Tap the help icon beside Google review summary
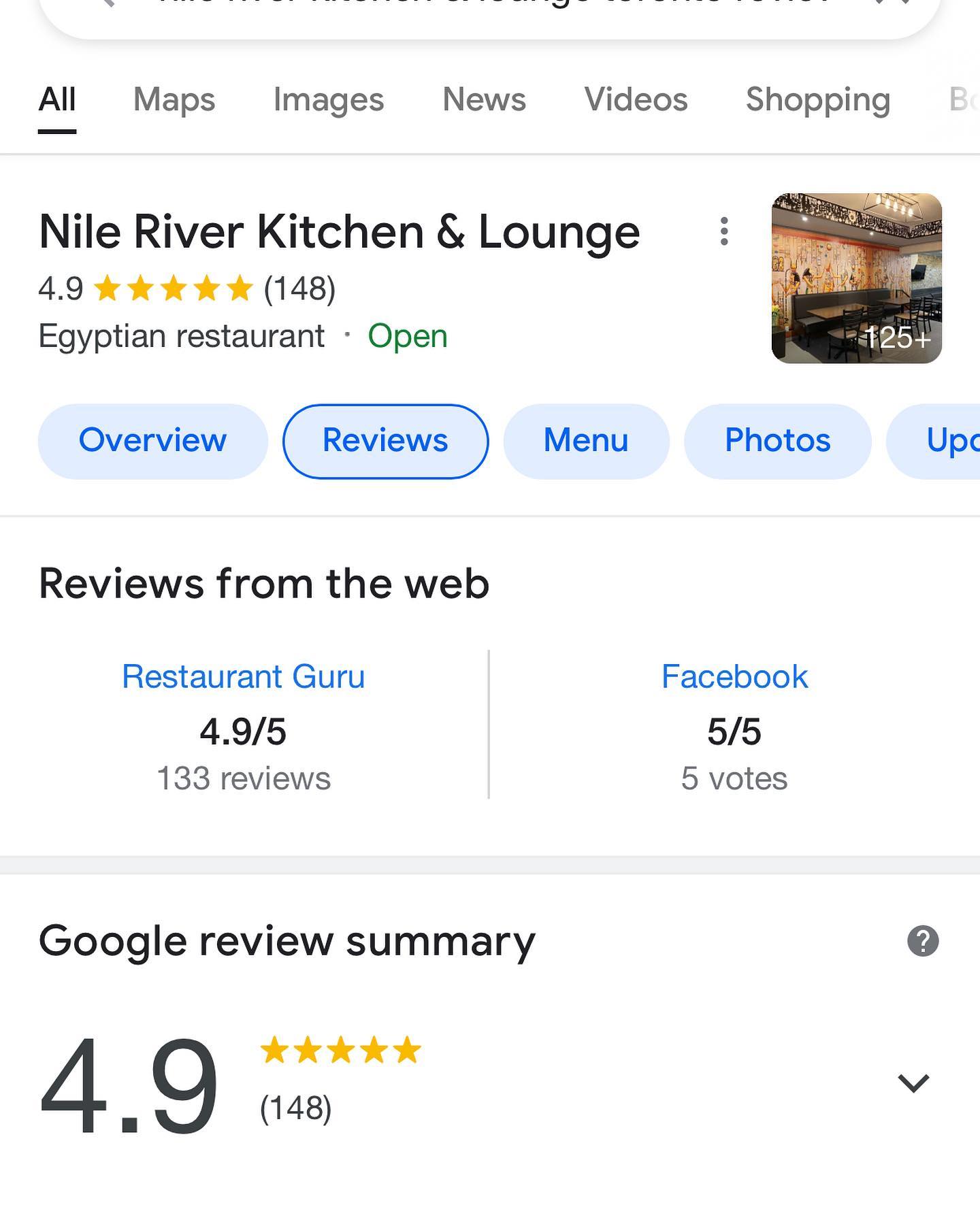This screenshot has width=980, height=1224. tap(923, 941)
